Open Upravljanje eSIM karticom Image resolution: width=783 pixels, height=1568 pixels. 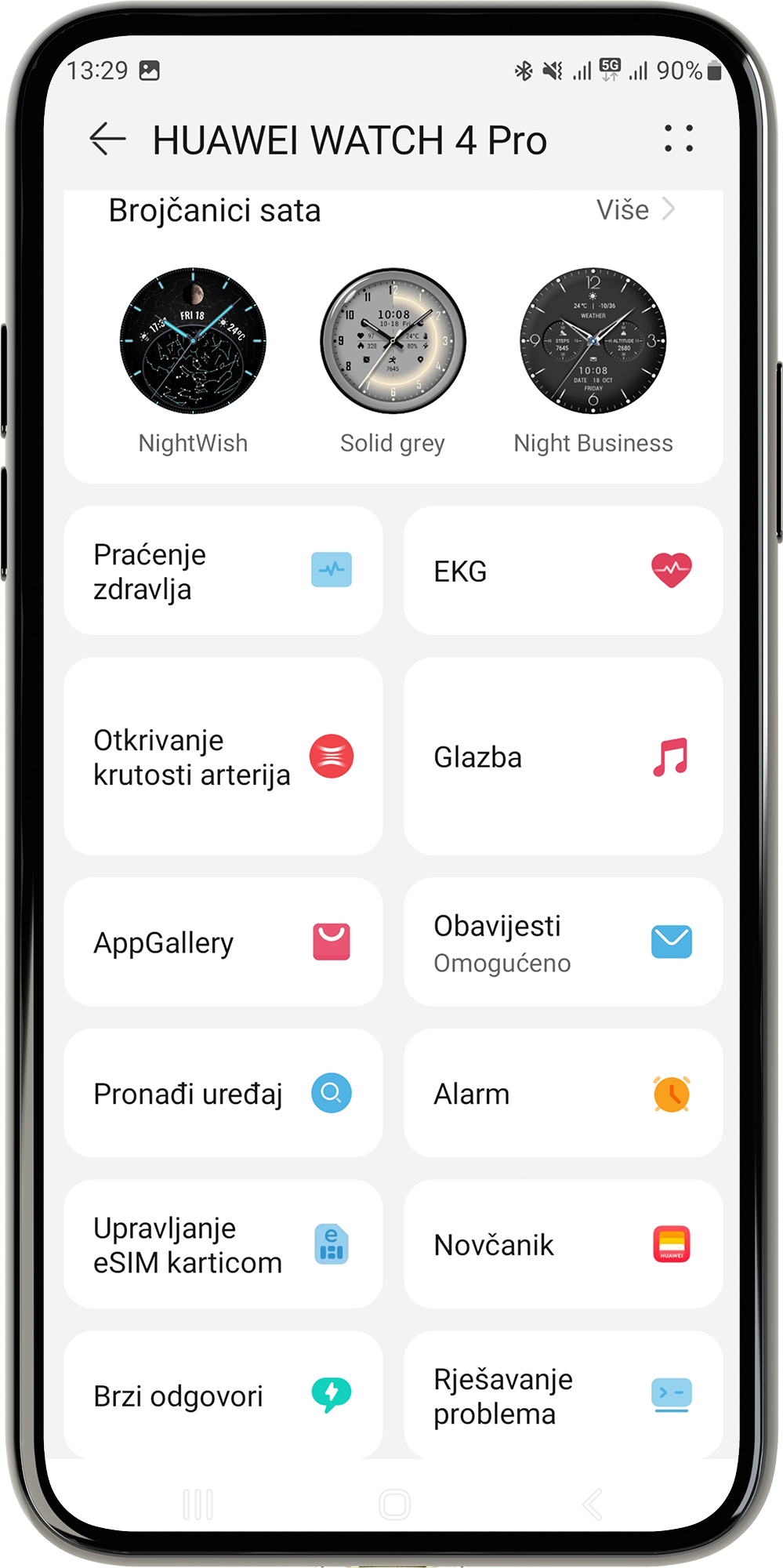(223, 1245)
